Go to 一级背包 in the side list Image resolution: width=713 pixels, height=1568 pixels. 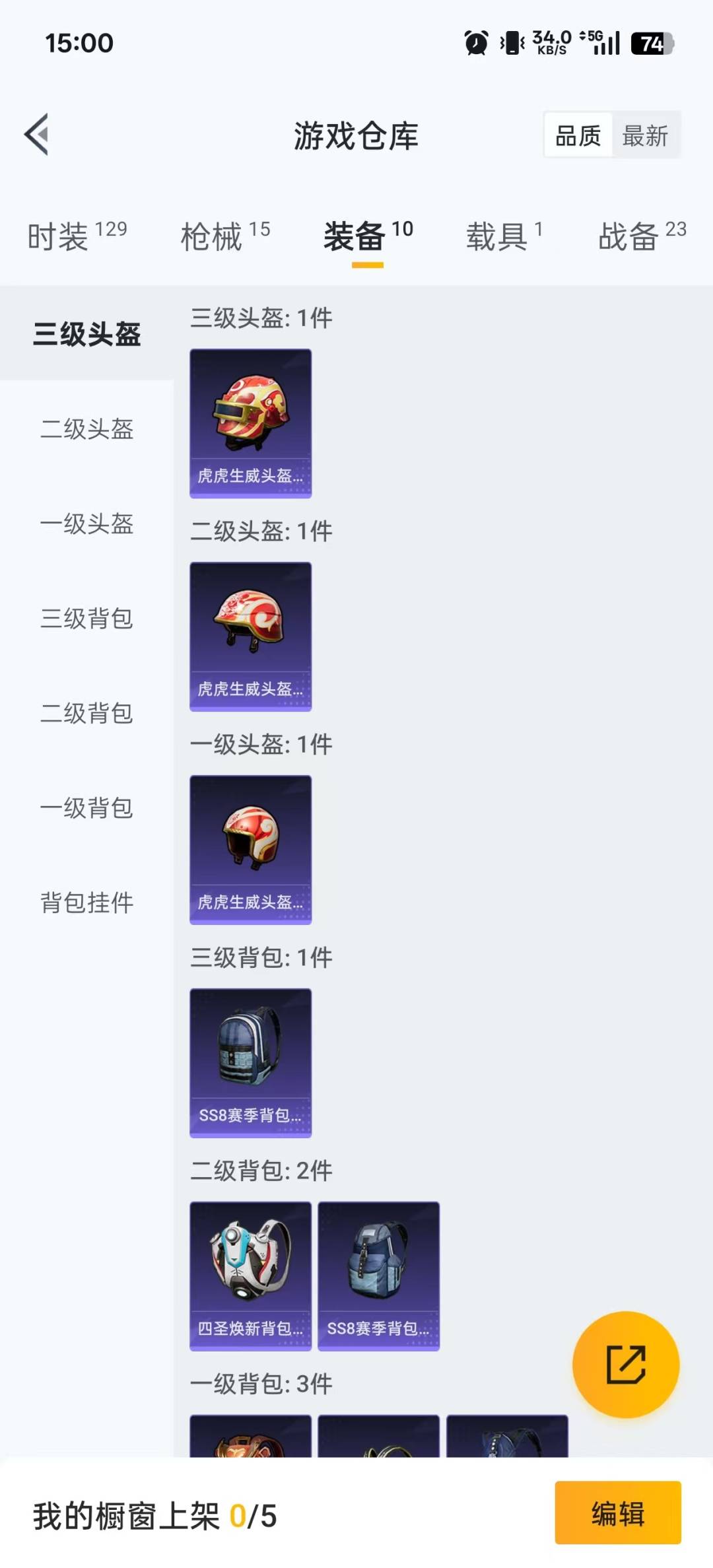(87, 808)
